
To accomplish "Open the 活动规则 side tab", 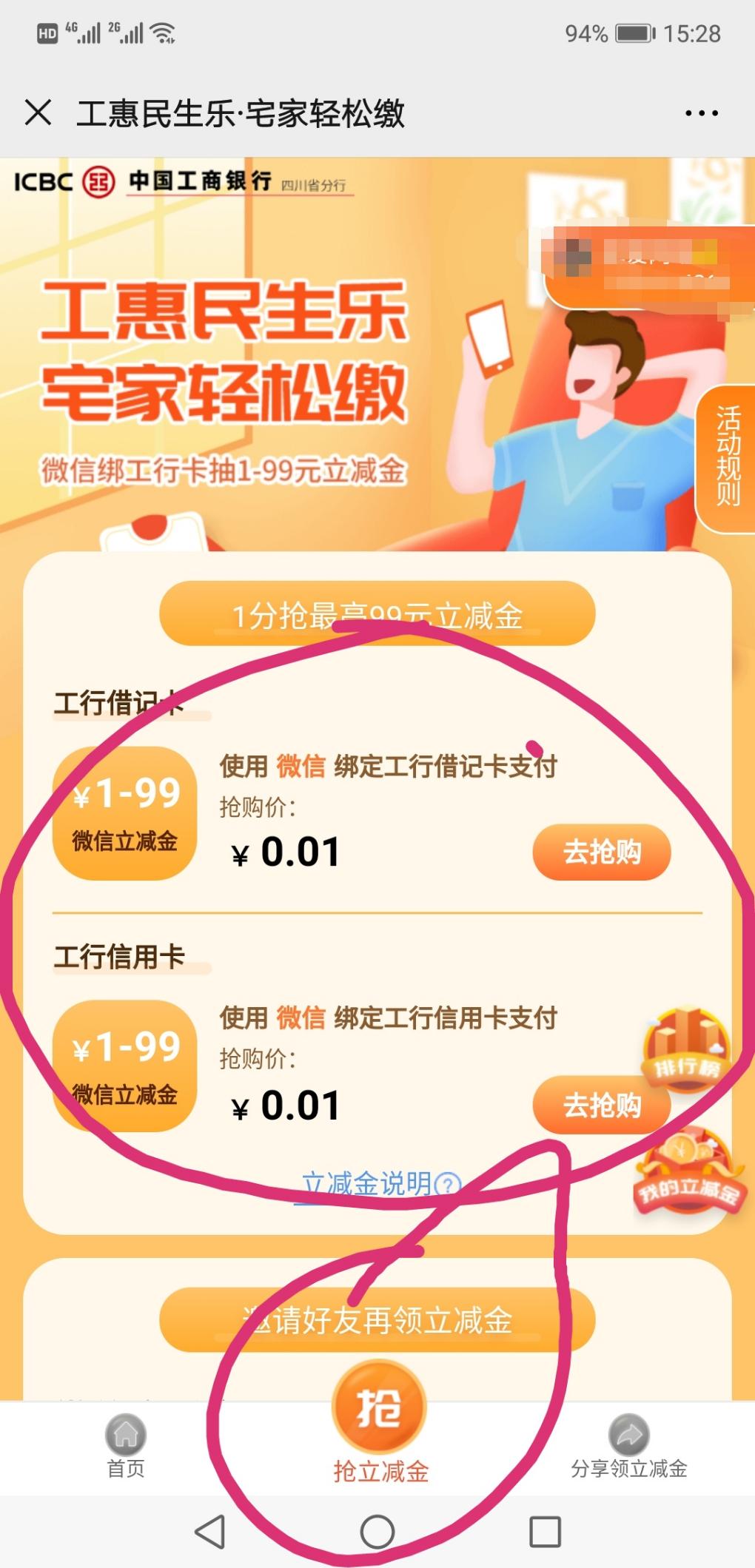I will coord(727,458).
